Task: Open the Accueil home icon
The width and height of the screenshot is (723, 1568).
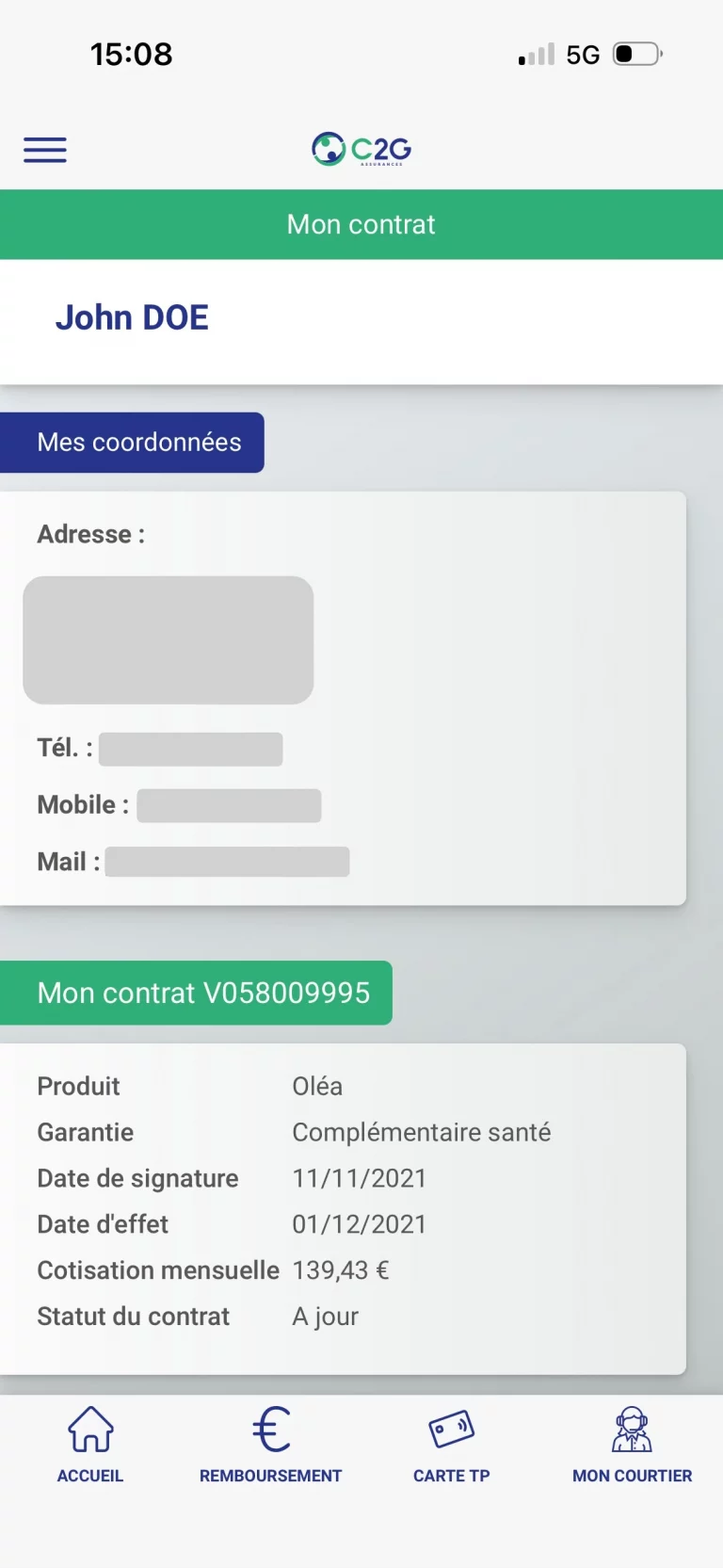Action: pyautogui.click(x=89, y=1432)
